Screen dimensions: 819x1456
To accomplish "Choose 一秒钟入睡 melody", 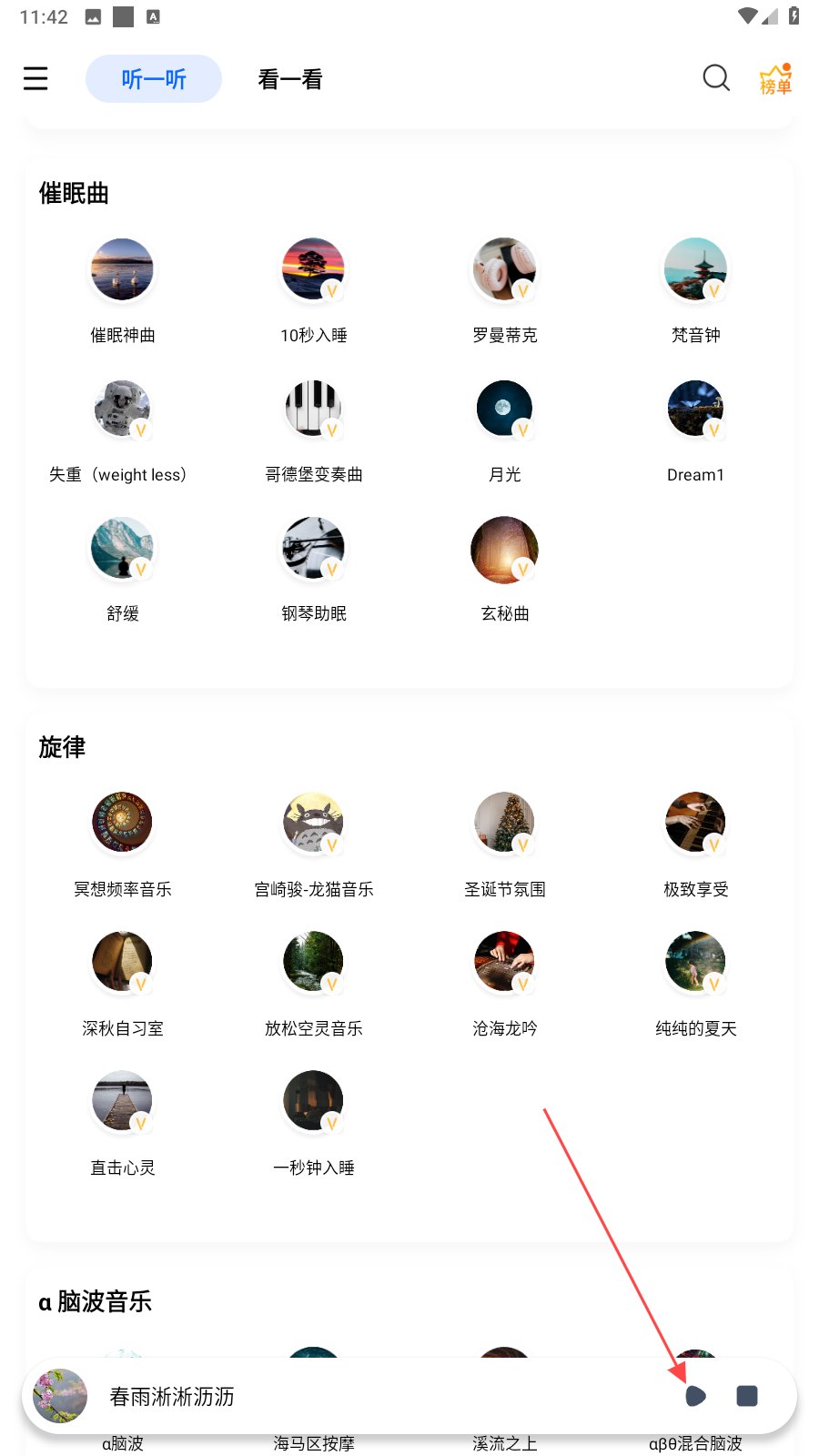I will 313,1102.
